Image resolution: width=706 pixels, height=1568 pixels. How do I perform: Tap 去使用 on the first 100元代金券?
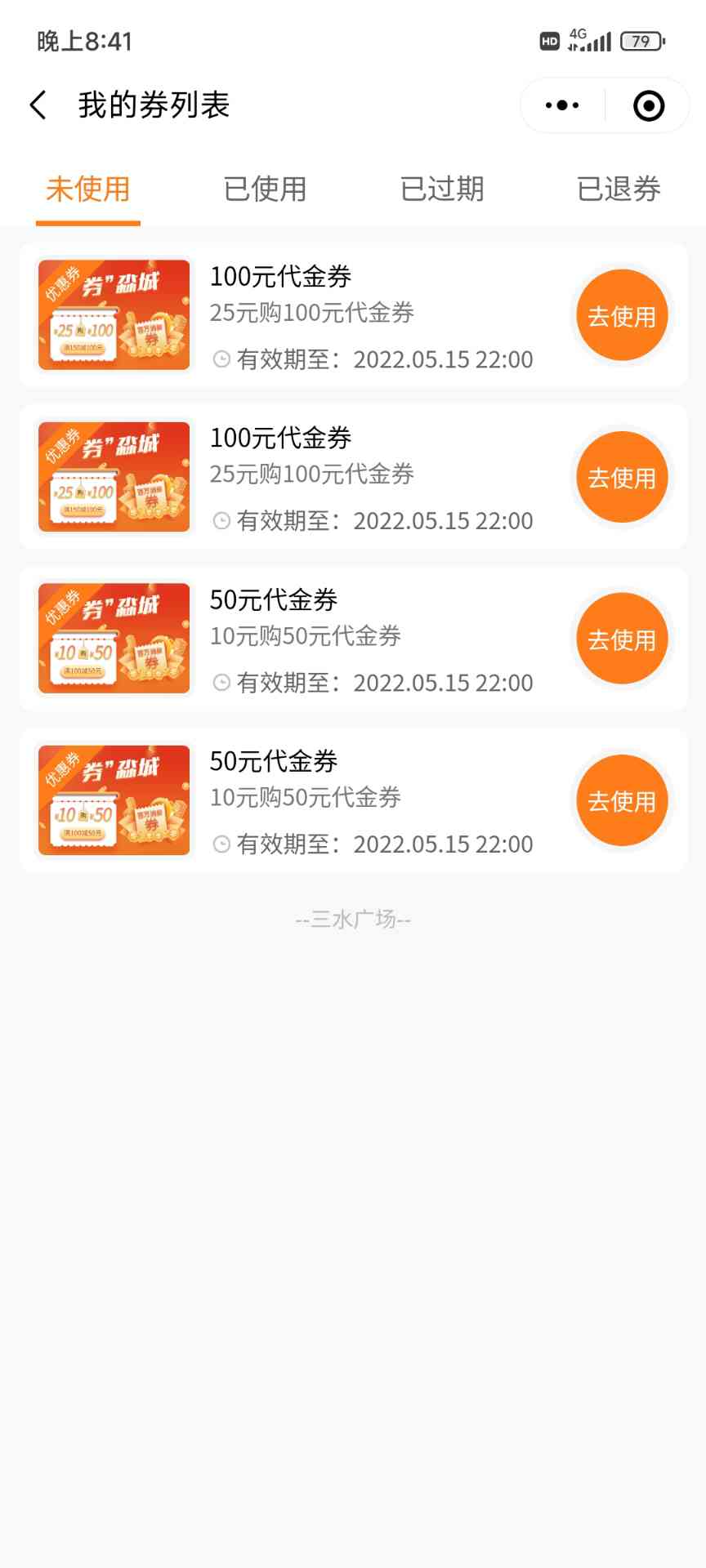pos(622,316)
